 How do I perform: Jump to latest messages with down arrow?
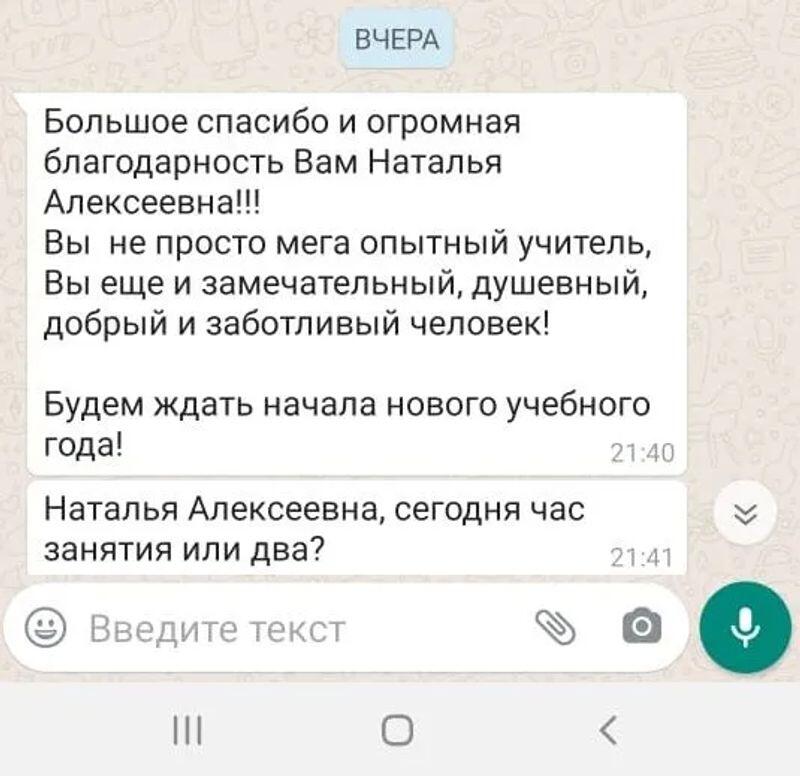[x=746, y=516]
